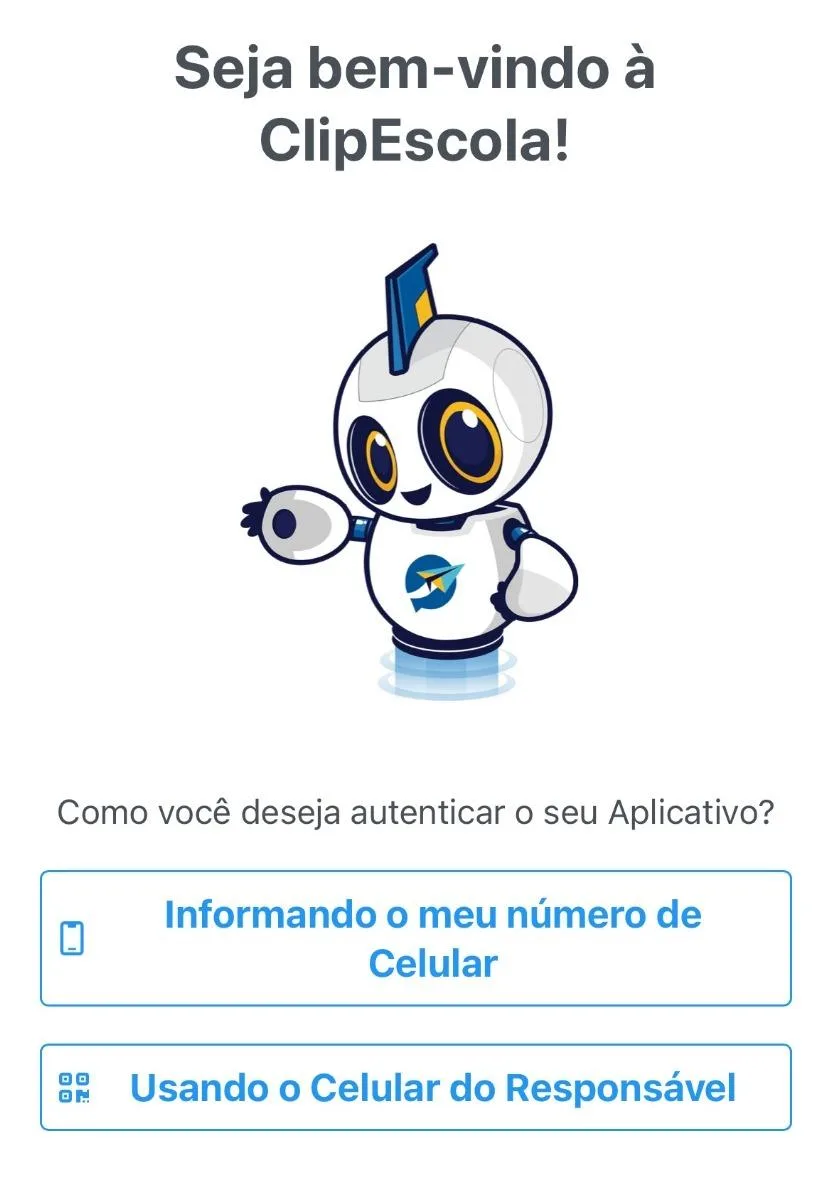Select "Usando o Celular do Responsável" option
The image size is (831, 1180).
(415, 1087)
